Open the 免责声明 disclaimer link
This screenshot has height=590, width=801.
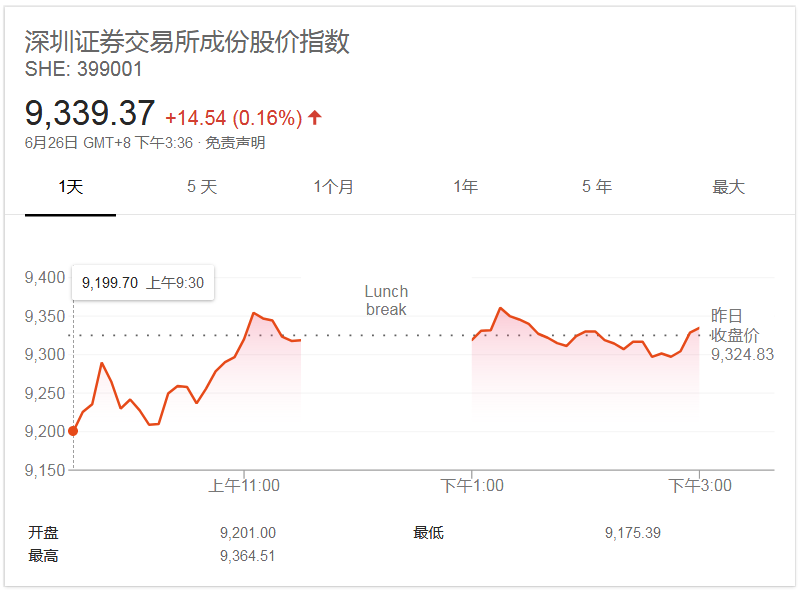click(x=235, y=143)
